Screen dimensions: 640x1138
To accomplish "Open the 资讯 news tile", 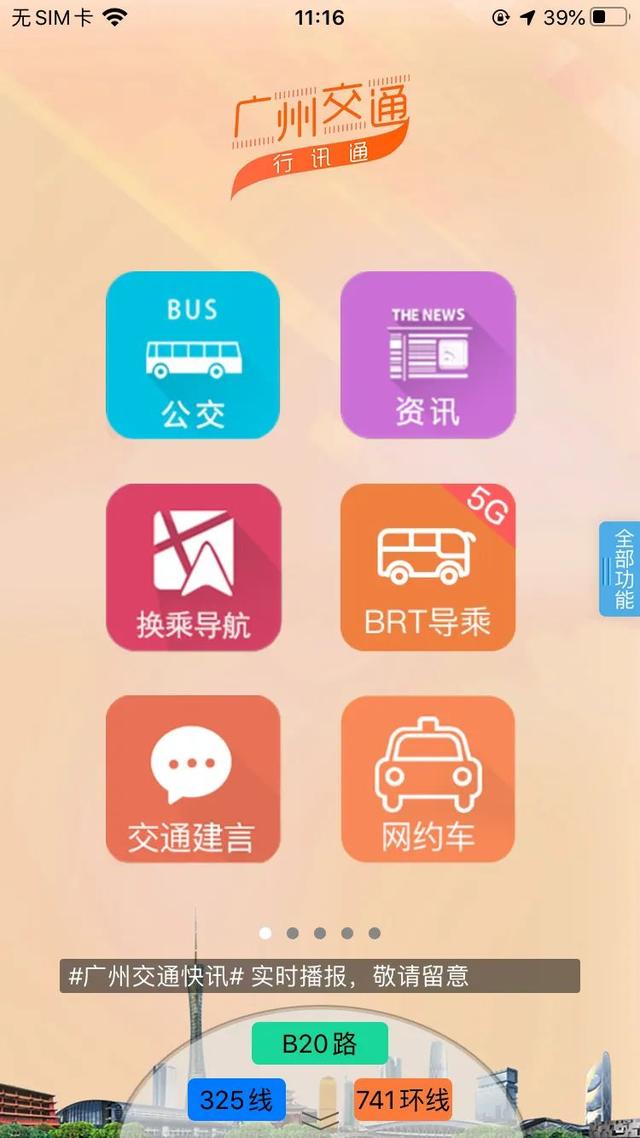I will [428, 355].
